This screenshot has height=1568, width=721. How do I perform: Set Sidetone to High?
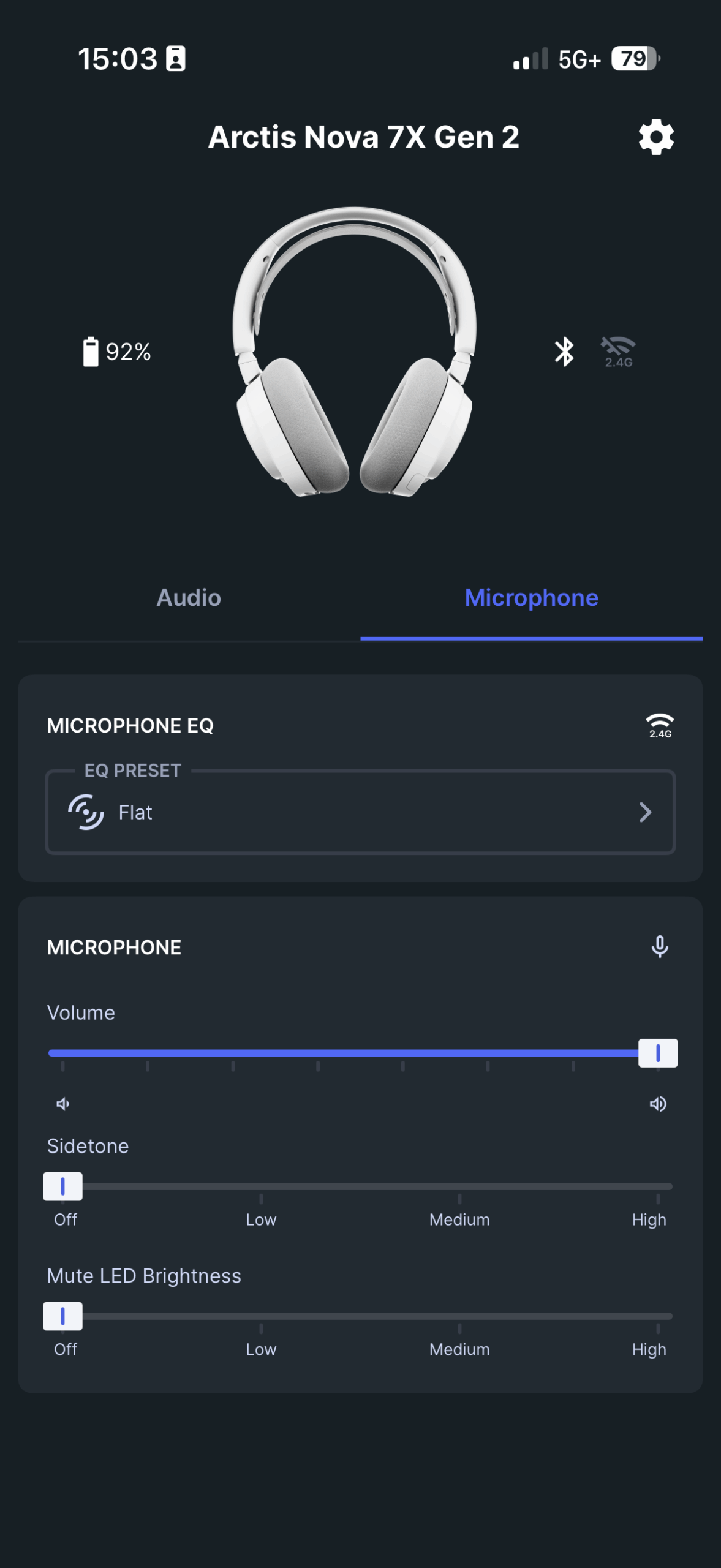(658, 1187)
